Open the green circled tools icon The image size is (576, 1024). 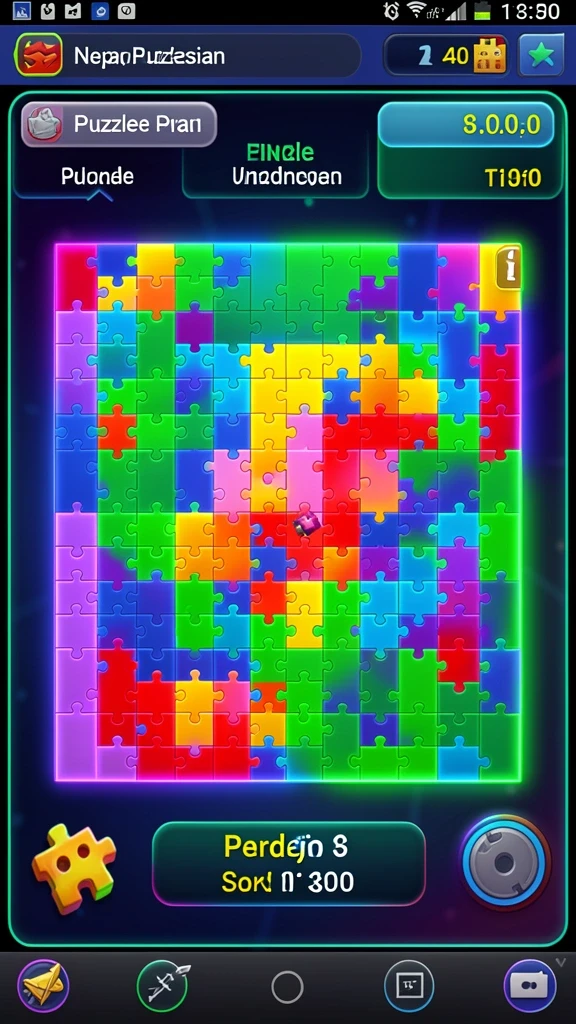(162, 986)
